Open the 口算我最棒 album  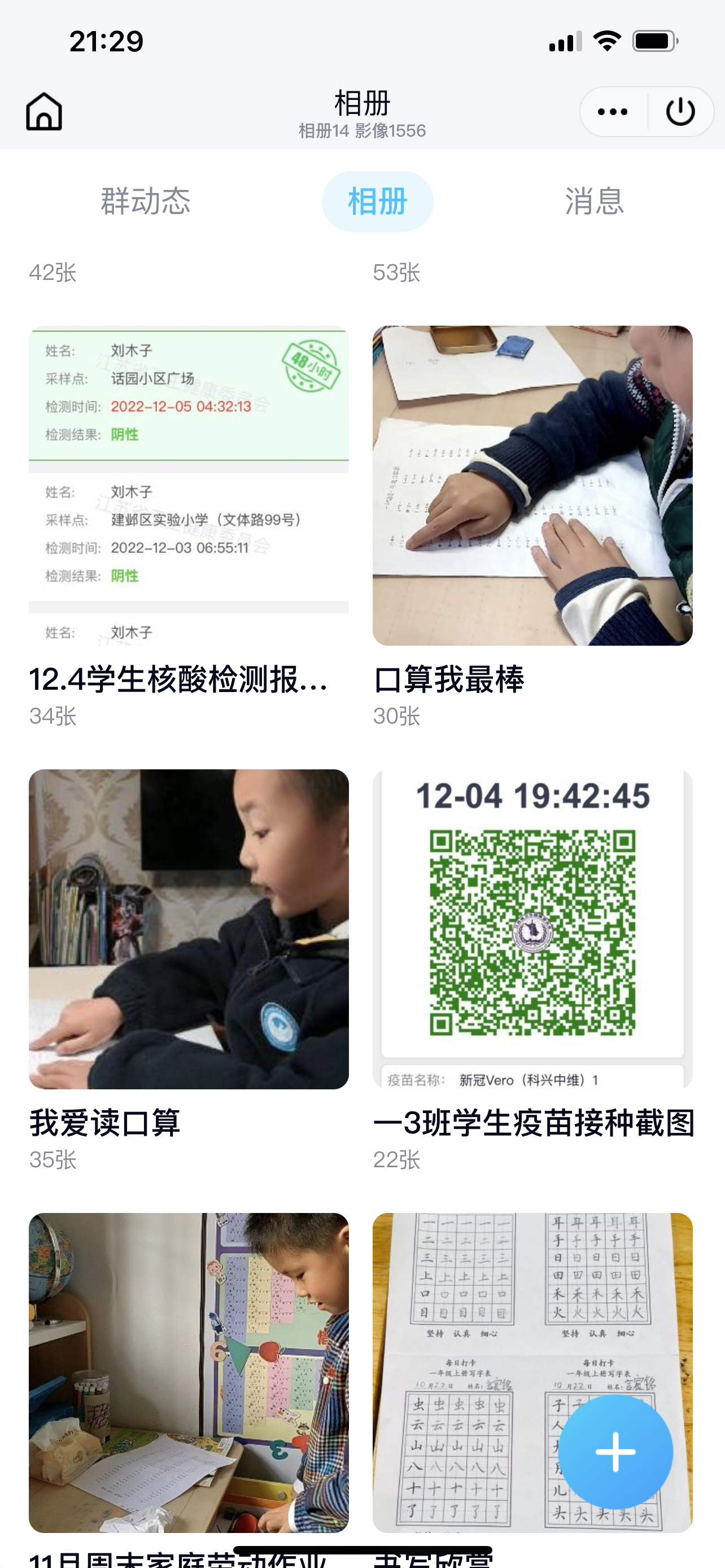pyautogui.click(x=532, y=486)
